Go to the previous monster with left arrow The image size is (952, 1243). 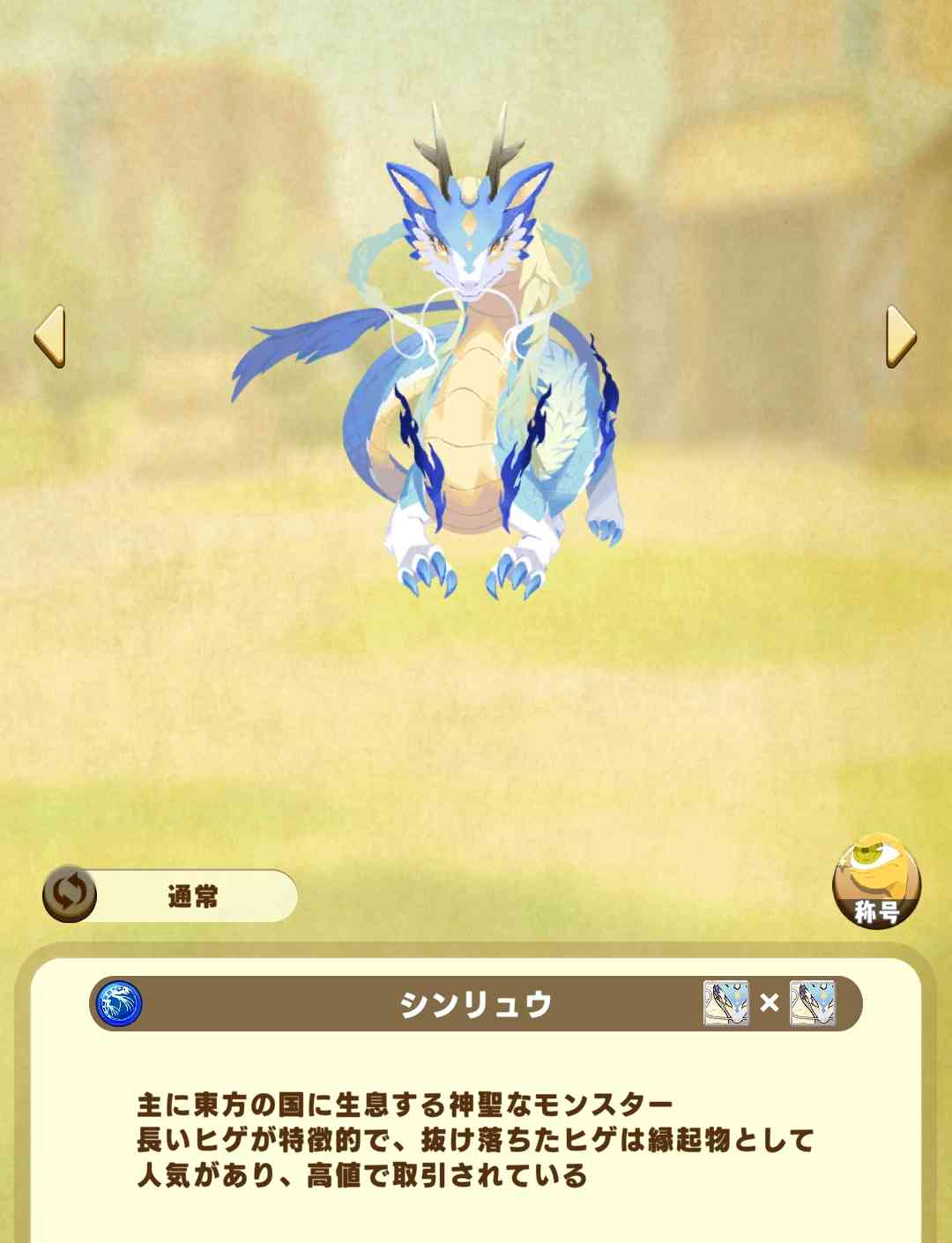(x=49, y=336)
